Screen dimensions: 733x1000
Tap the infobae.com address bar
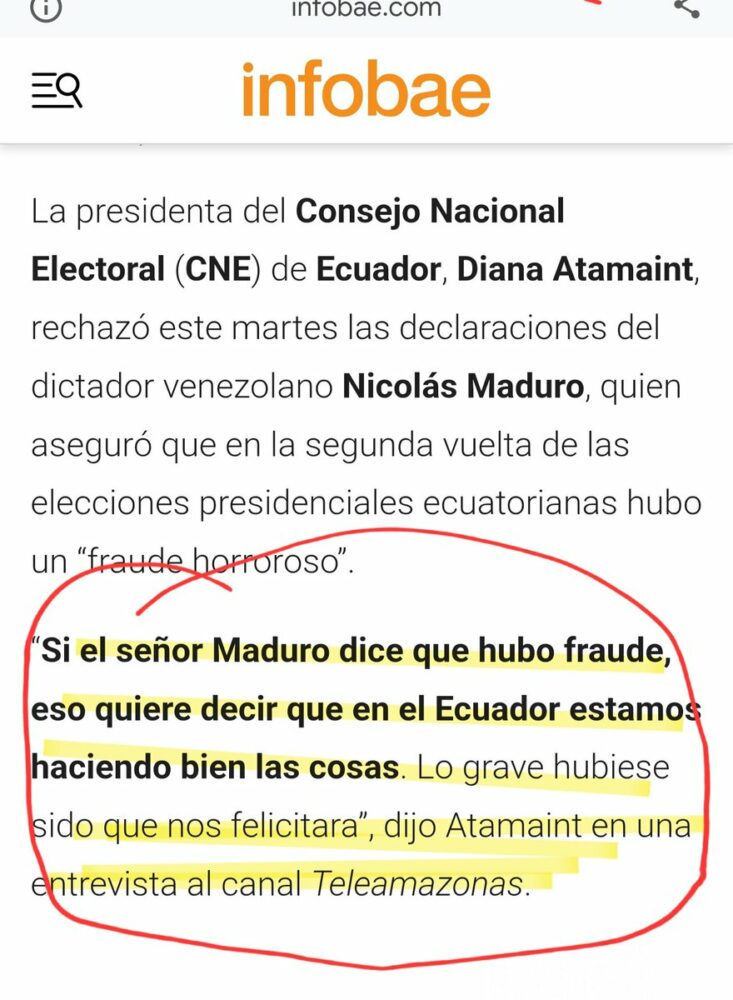click(366, 9)
